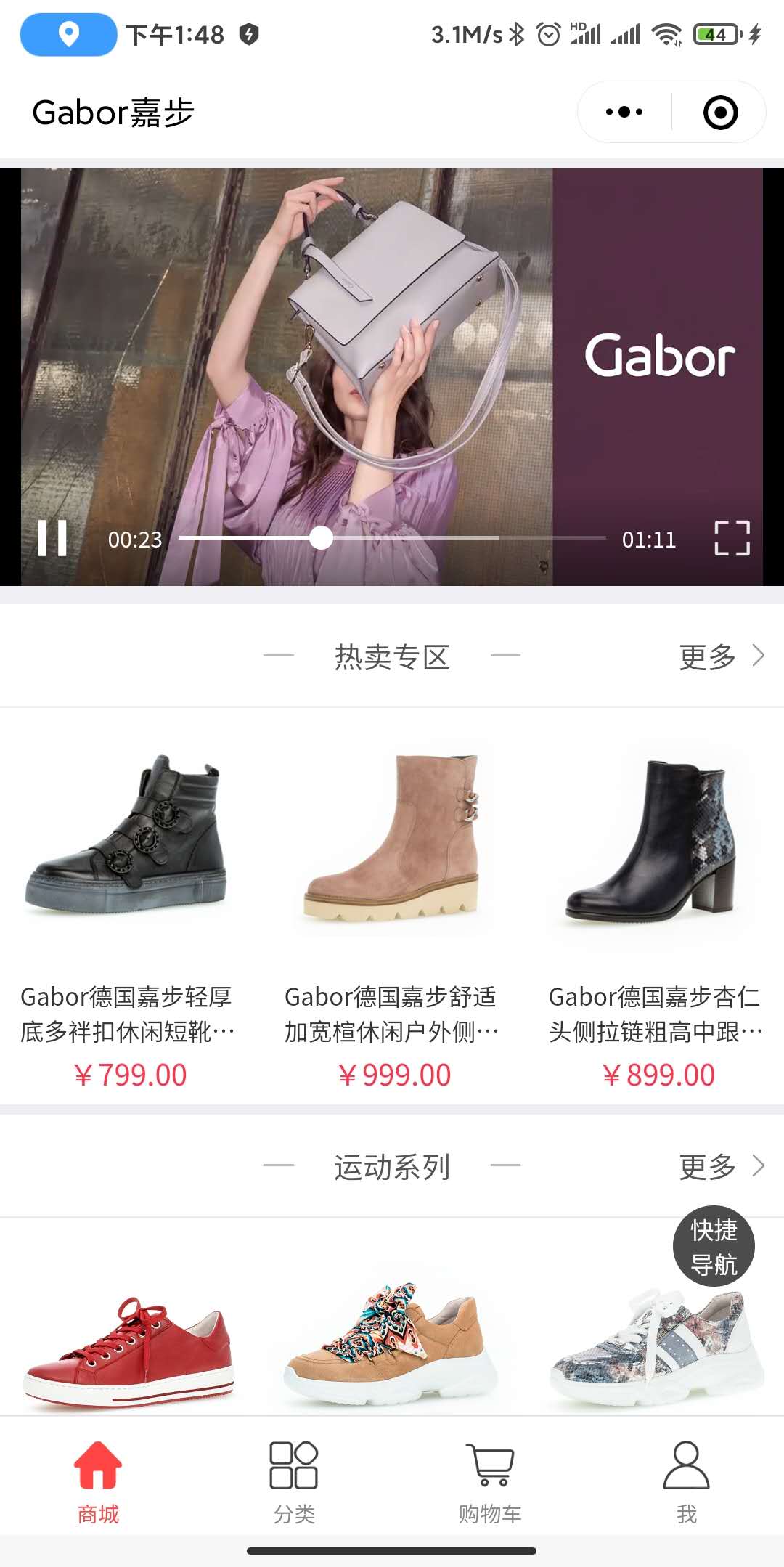This screenshot has width=784, height=1567.
Task: View more items in 运动系列
Action: click(721, 1167)
